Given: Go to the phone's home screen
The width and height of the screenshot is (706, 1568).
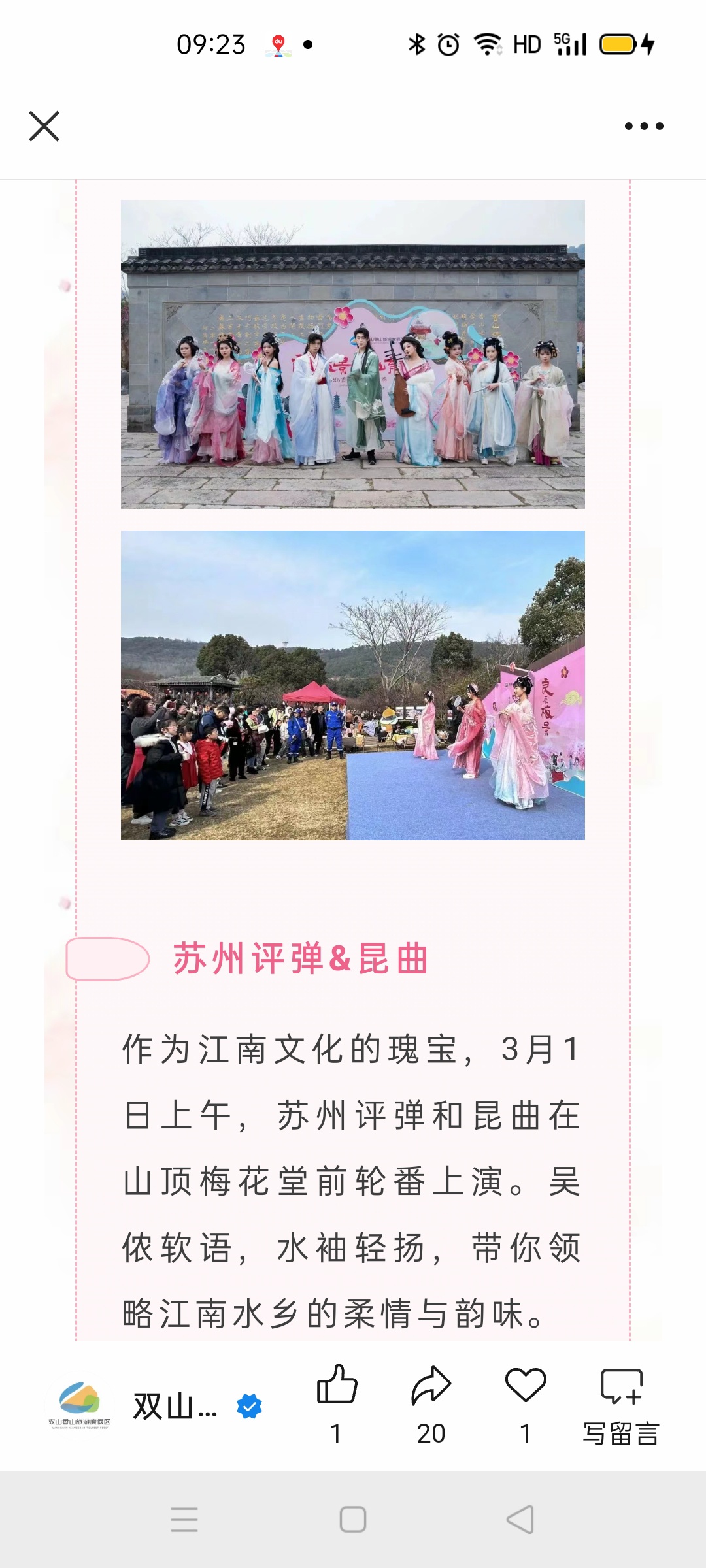Looking at the screenshot, I should pyautogui.click(x=353, y=1520).
